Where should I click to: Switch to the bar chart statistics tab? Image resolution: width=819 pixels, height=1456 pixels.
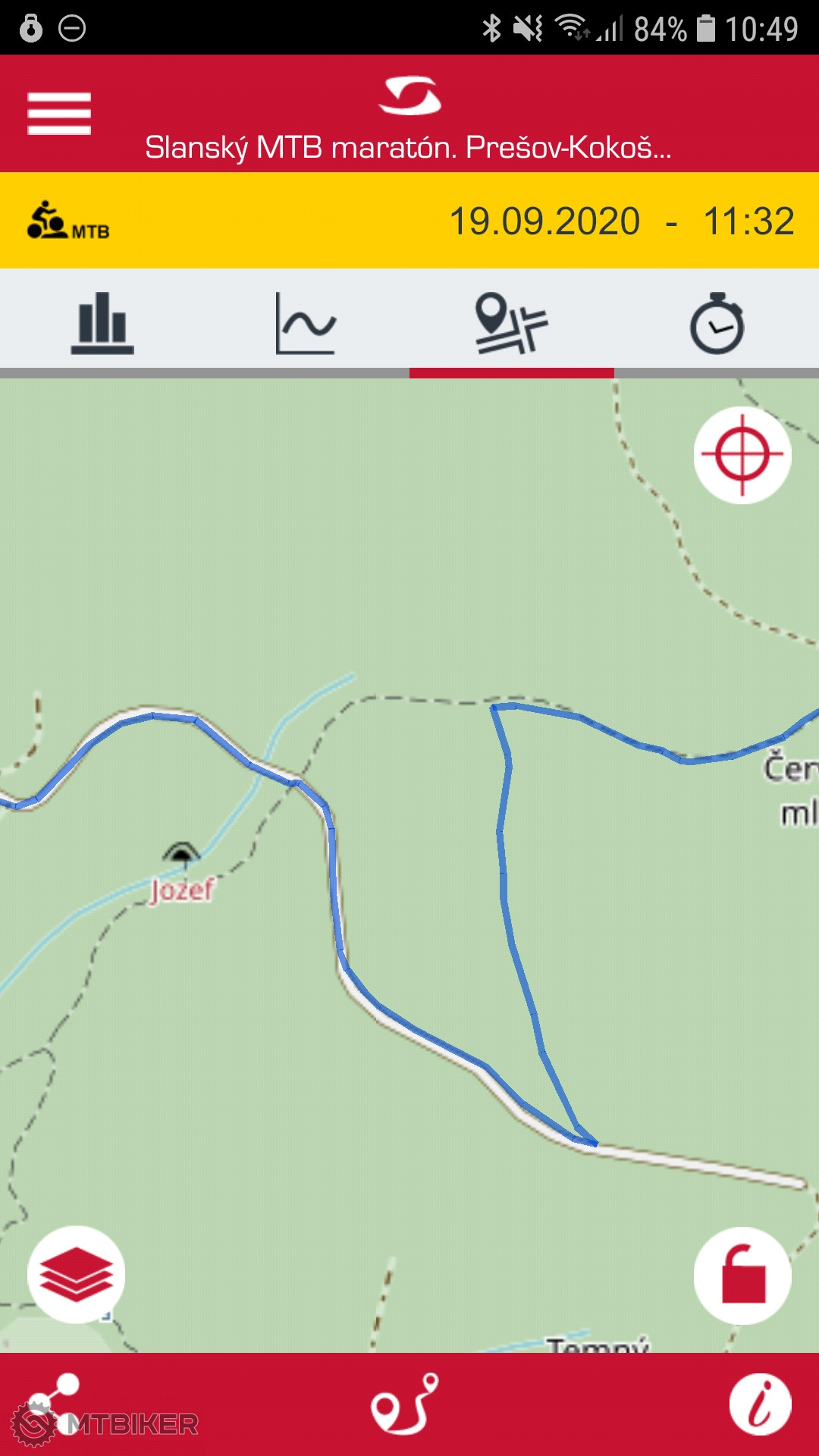tap(102, 324)
